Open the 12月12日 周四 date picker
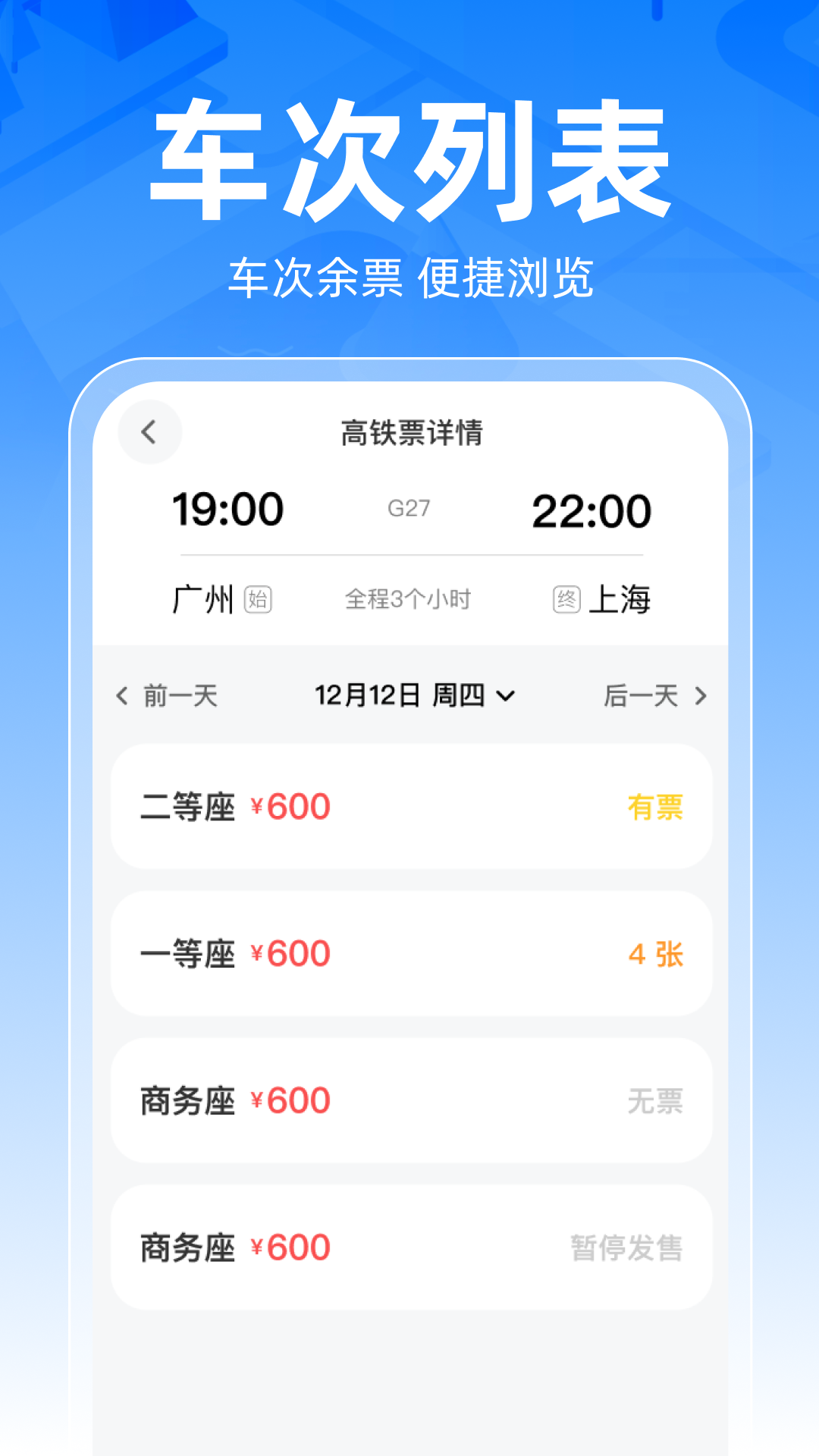This screenshot has height=1456, width=819. click(x=401, y=695)
